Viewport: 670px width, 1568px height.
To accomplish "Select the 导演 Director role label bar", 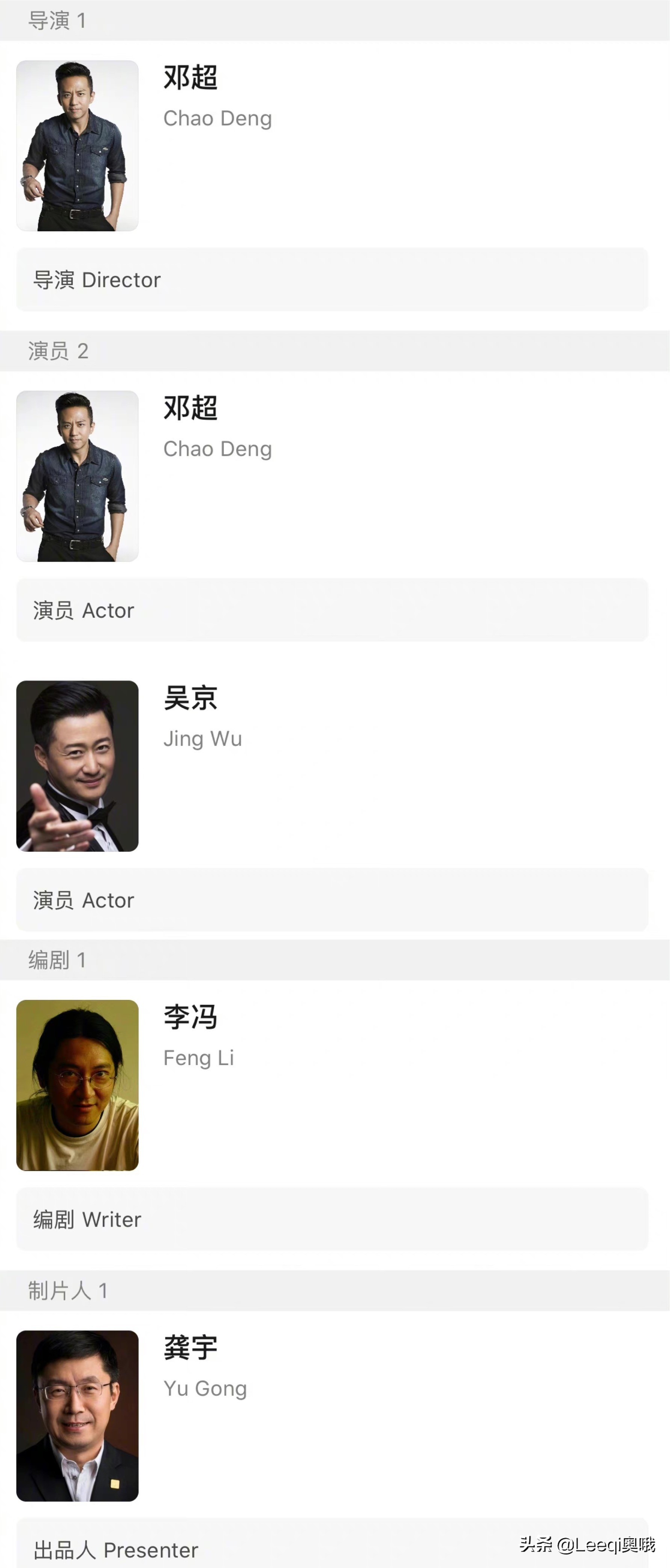I will click(x=332, y=280).
